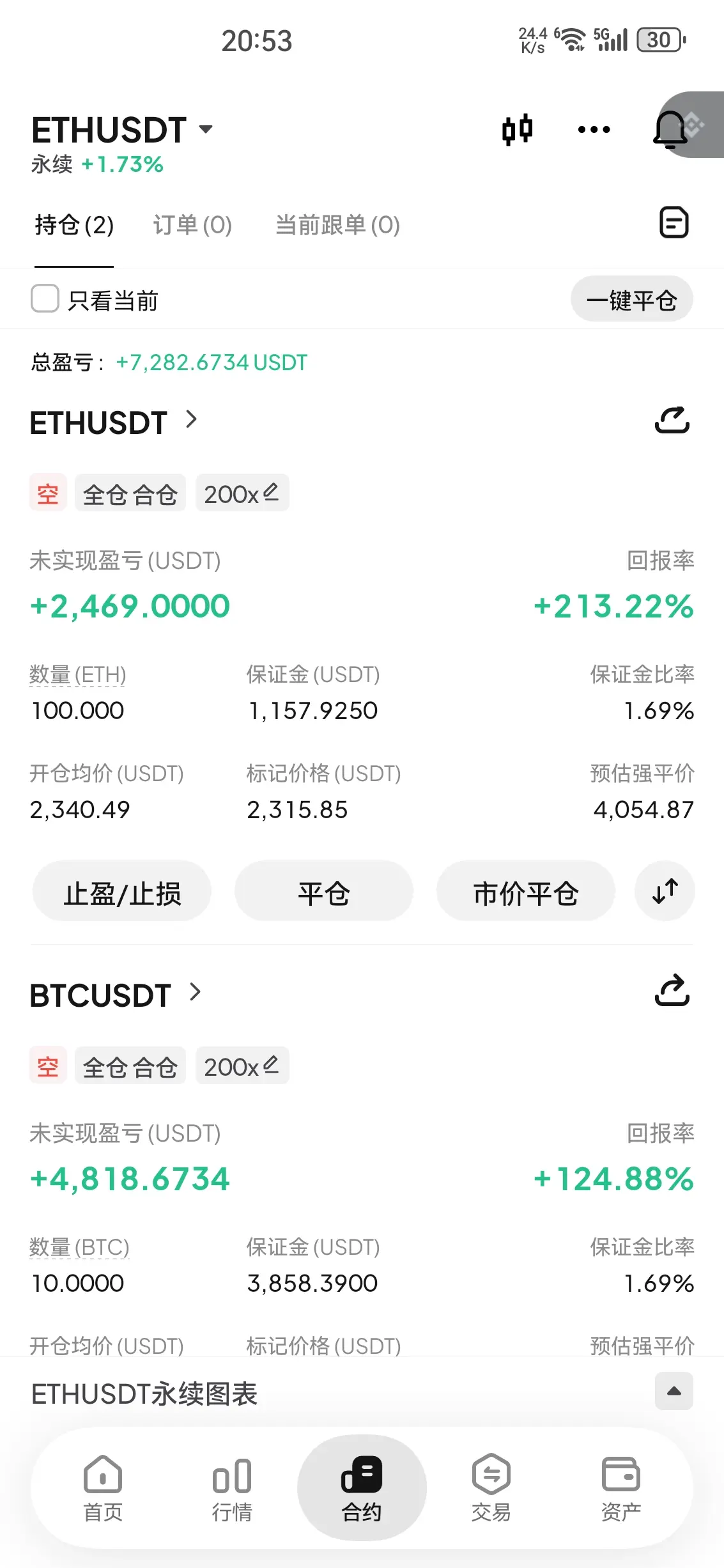Viewport: 724px width, 1568px height.
Task: Tap the 一键平仓 button
Action: tap(631, 299)
